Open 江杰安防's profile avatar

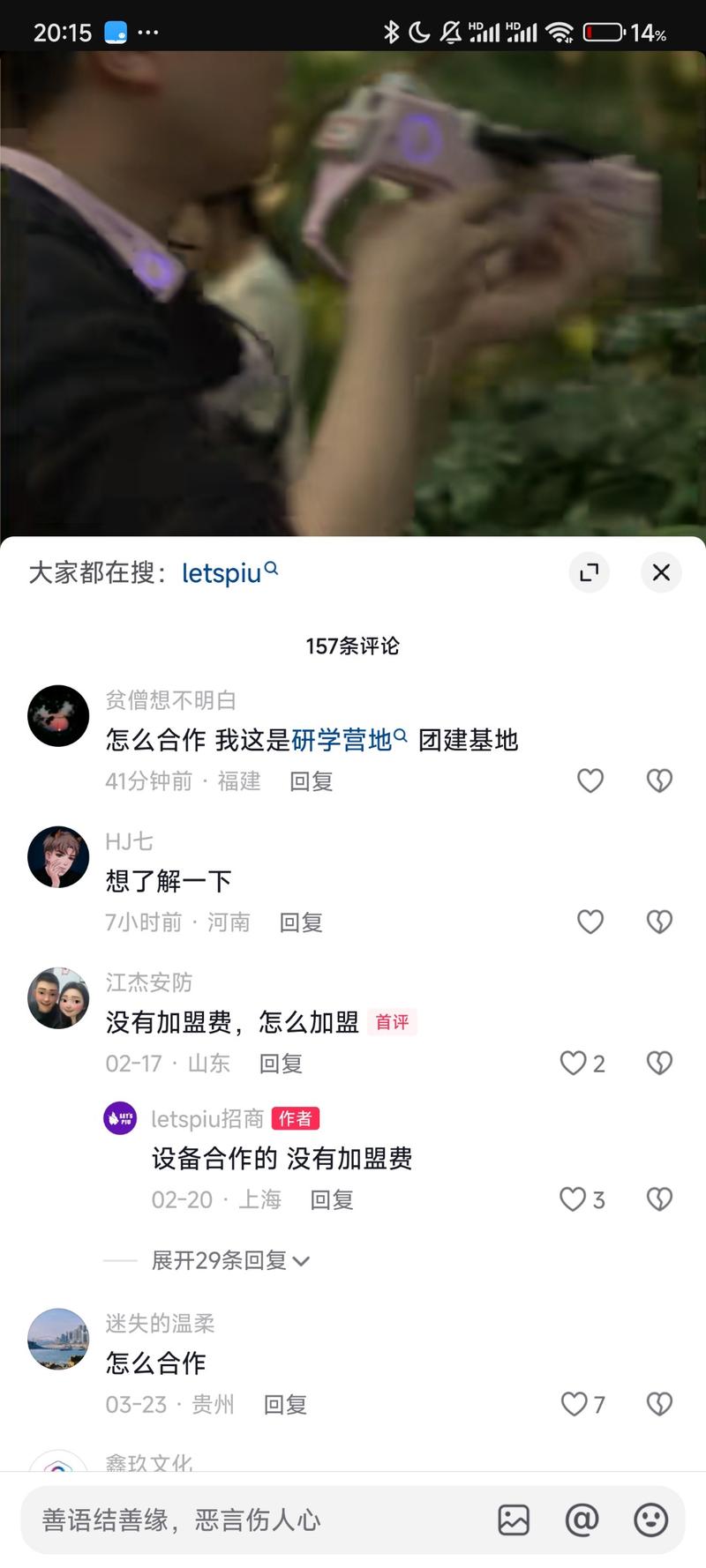coord(58,998)
